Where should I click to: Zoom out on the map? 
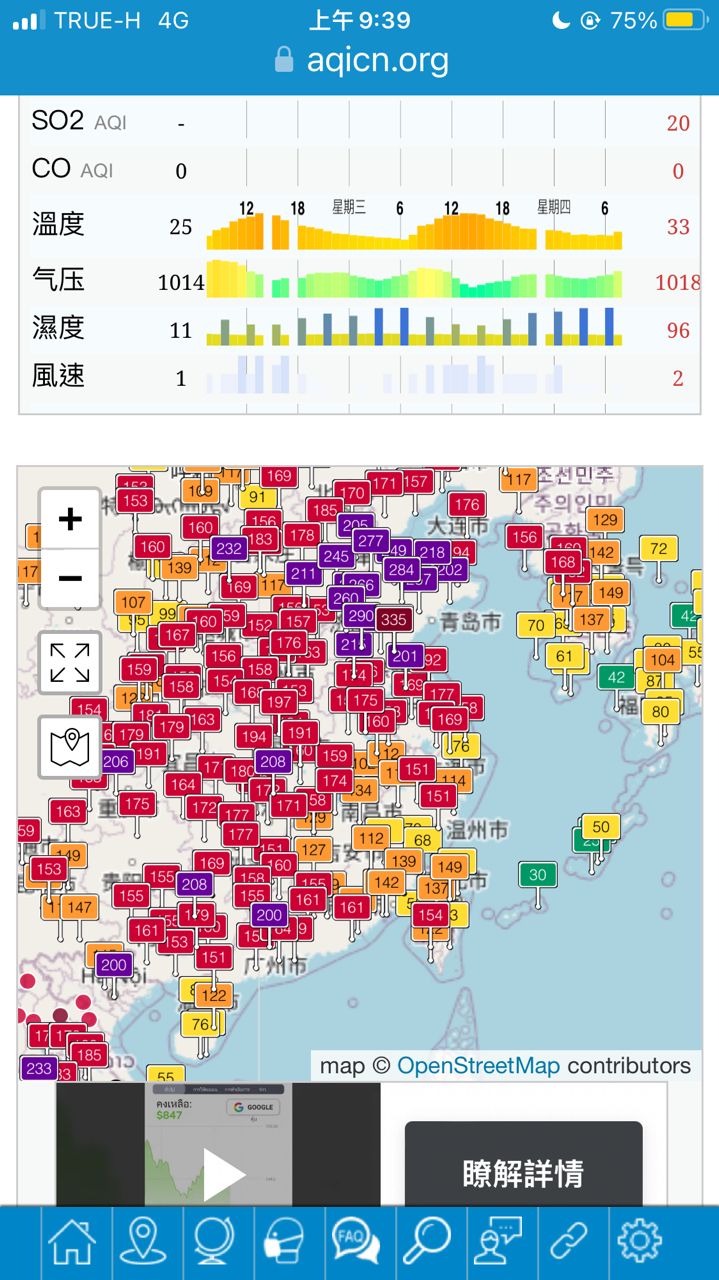(70, 578)
